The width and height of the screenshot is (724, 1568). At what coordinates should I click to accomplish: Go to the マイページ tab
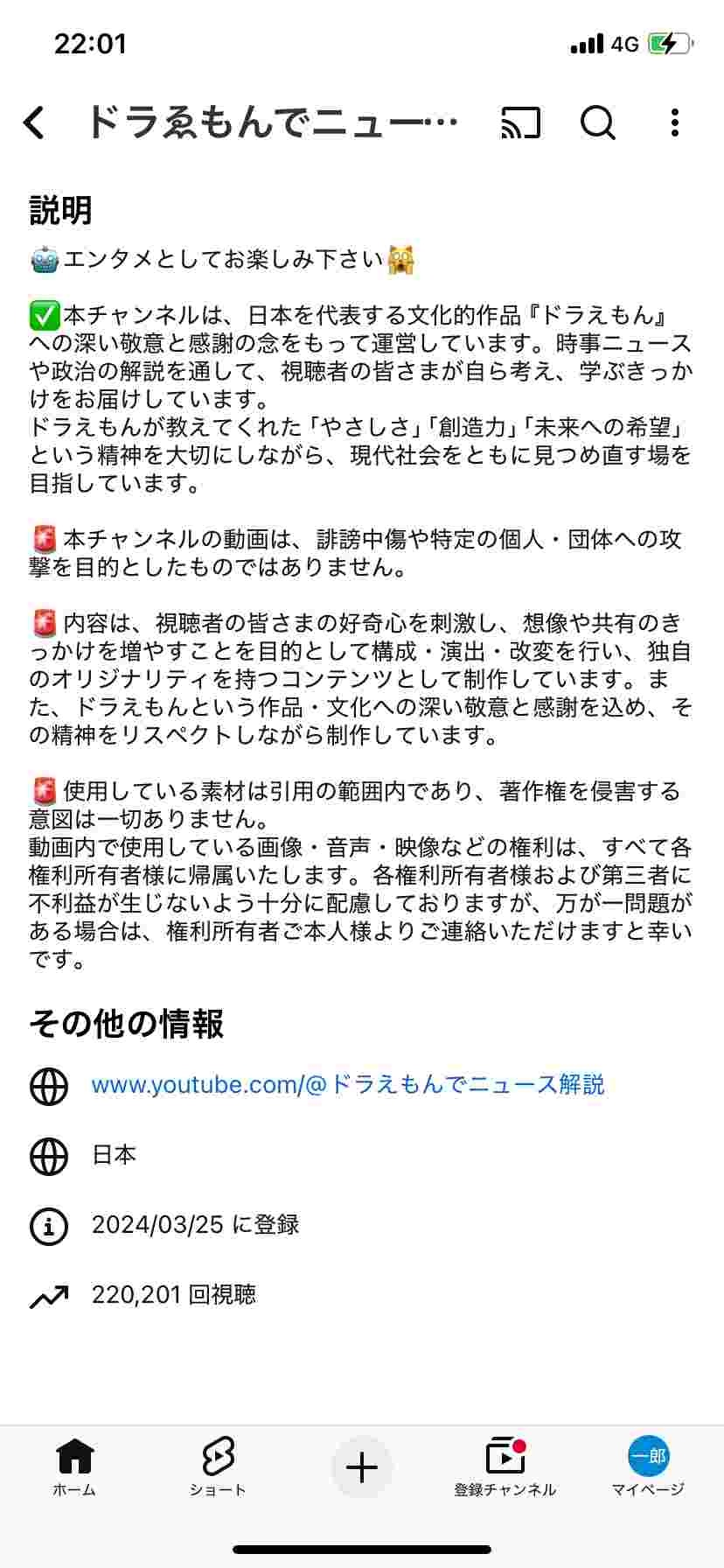pyautogui.click(x=648, y=1468)
